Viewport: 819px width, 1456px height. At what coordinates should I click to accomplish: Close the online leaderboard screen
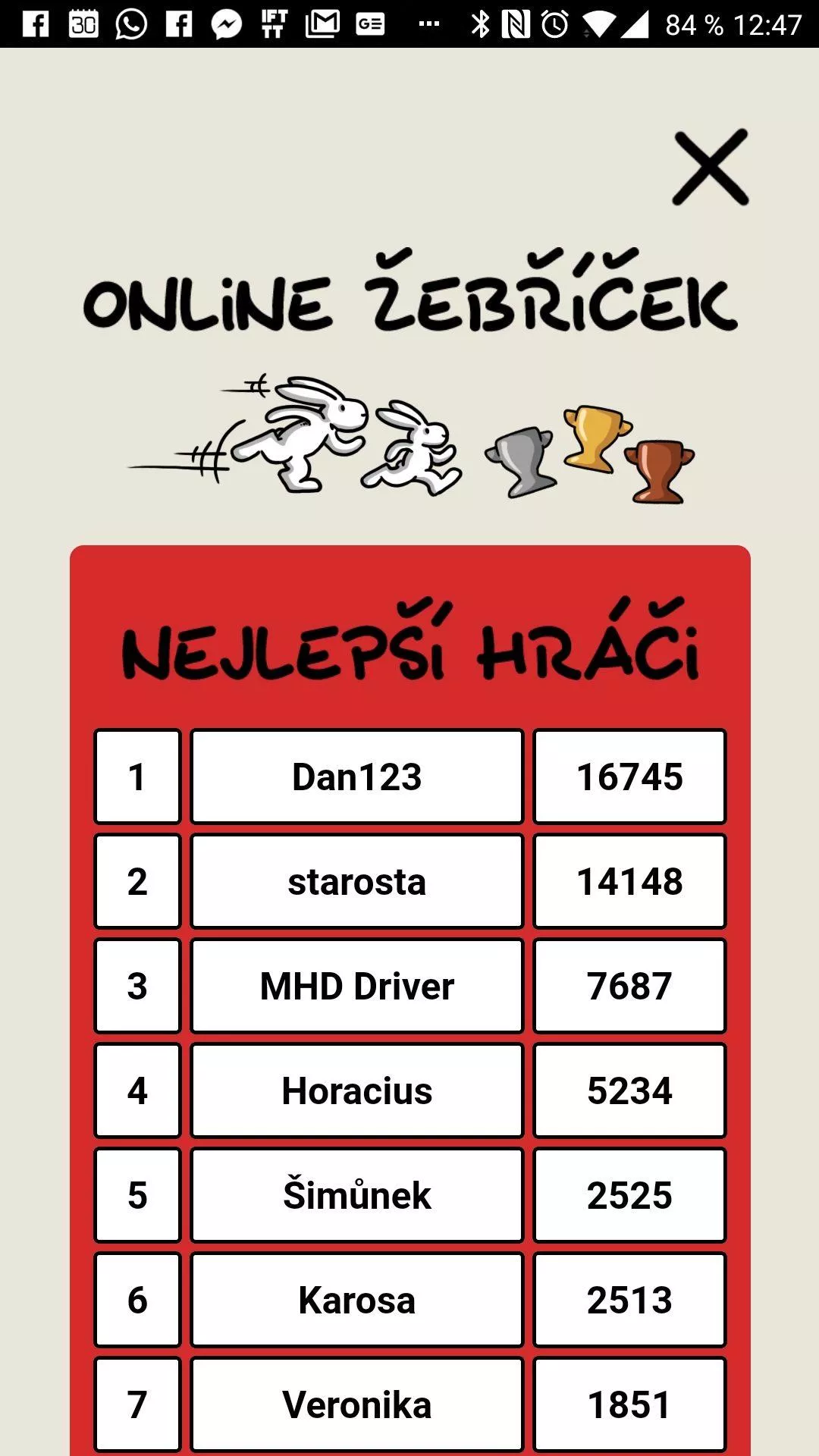[x=711, y=167]
